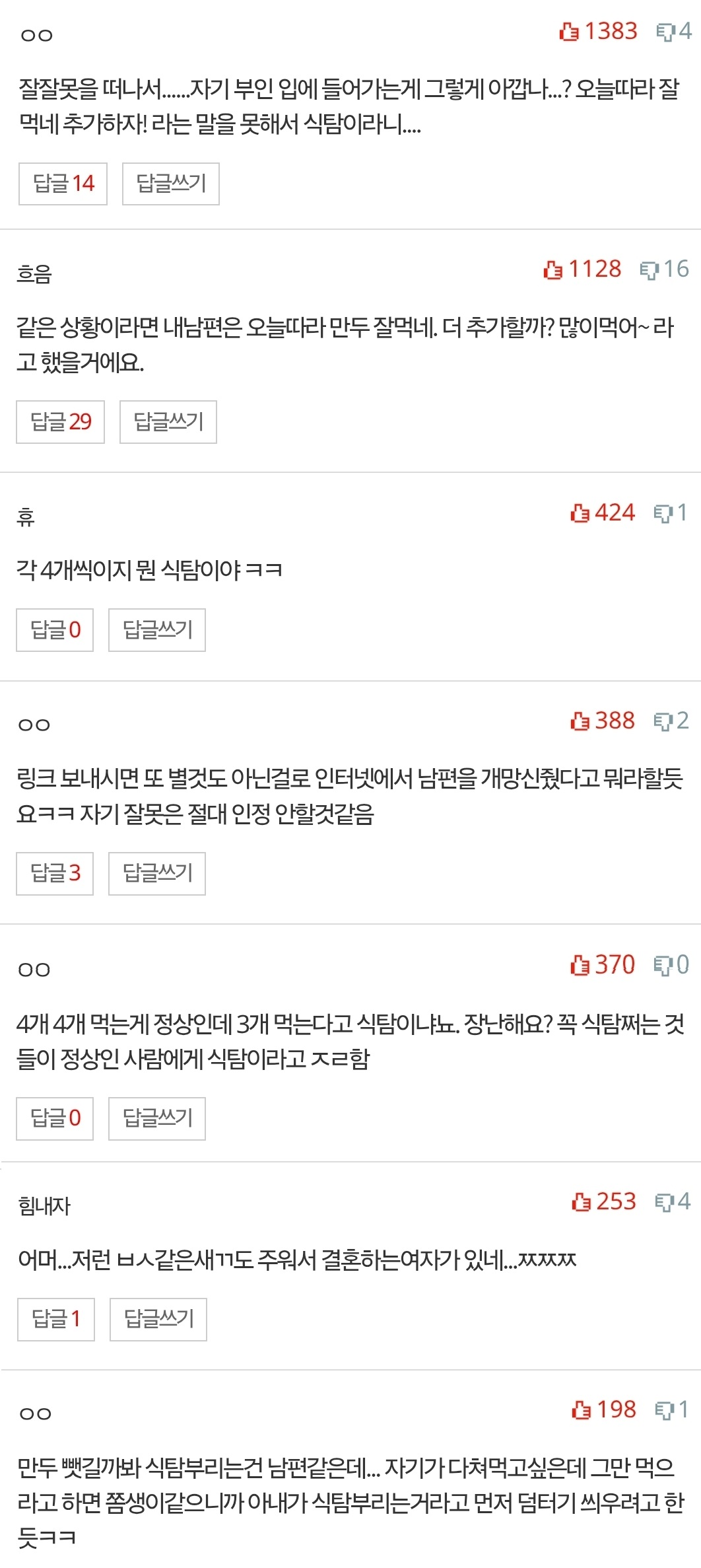
Task: Write a reply to 휴's comment
Action: click(x=156, y=629)
